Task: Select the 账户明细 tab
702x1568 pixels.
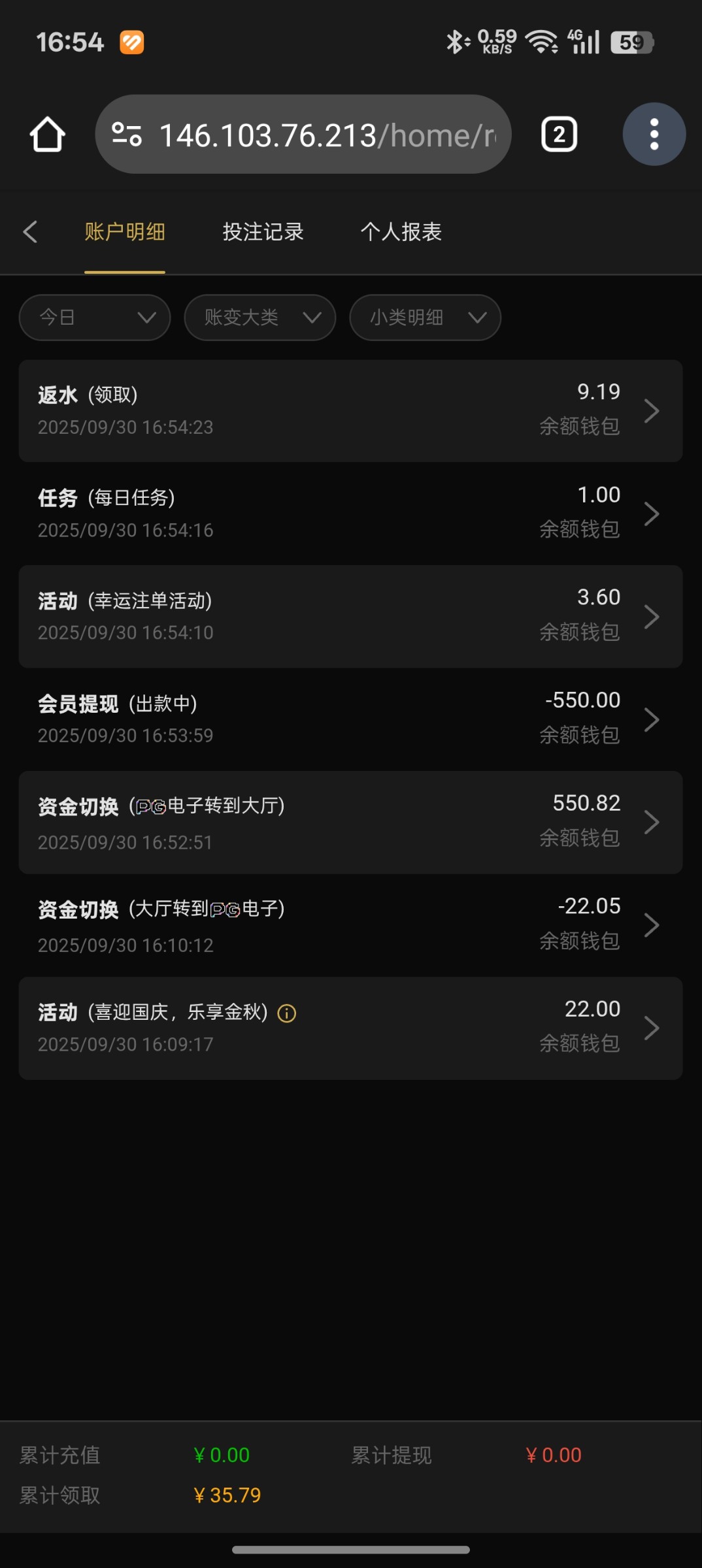Action: point(124,232)
